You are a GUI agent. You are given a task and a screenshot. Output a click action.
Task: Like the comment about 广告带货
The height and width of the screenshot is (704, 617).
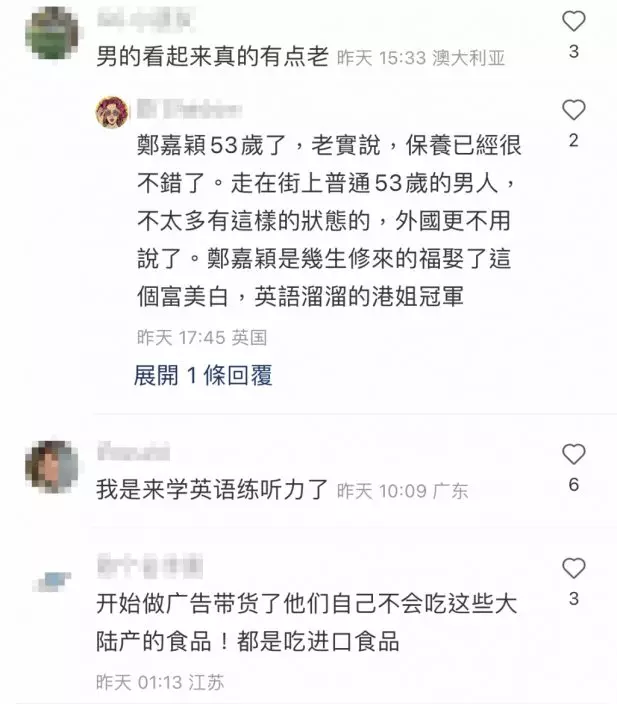click(x=573, y=569)
